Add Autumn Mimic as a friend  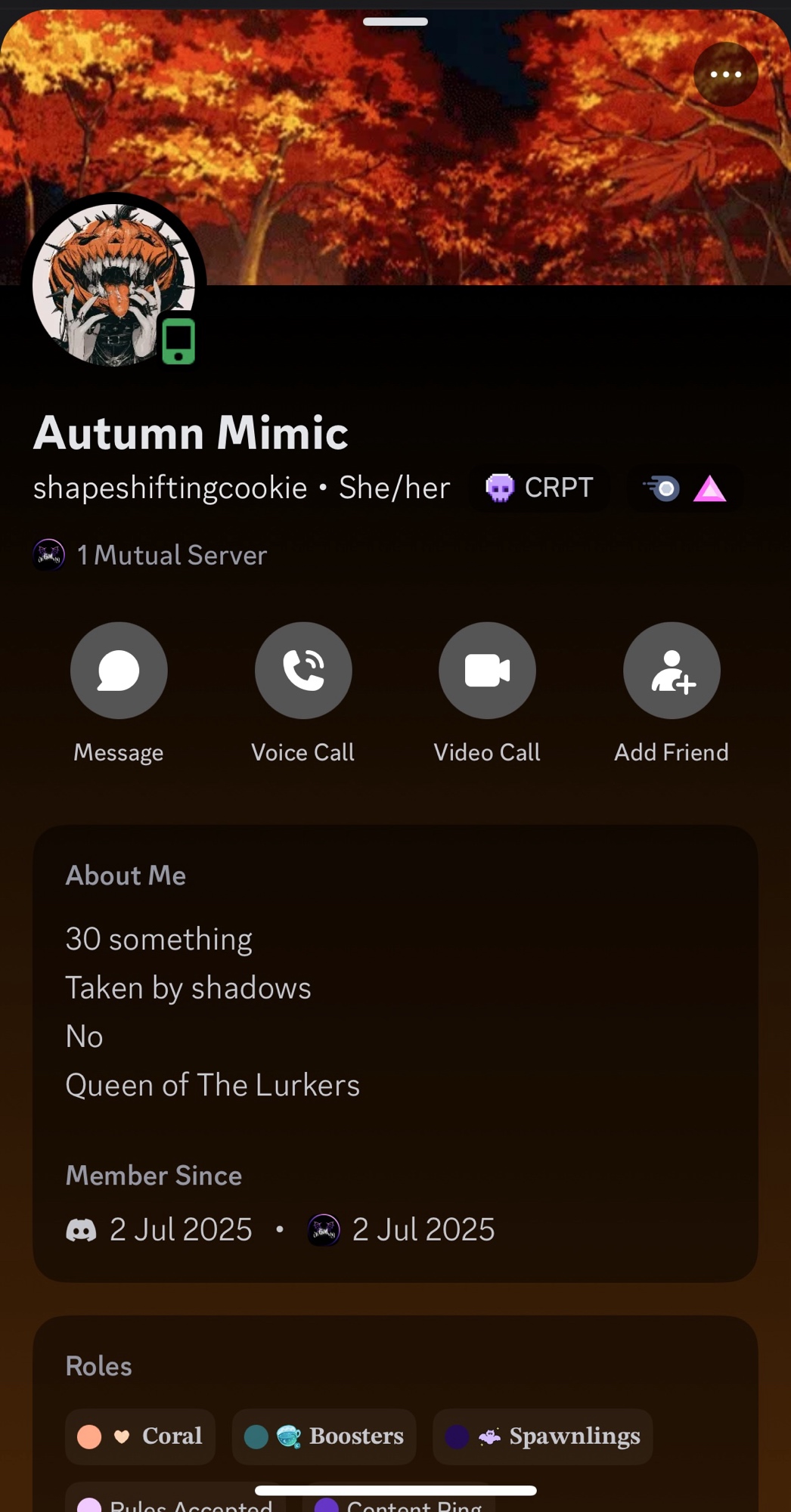(672, 671)
